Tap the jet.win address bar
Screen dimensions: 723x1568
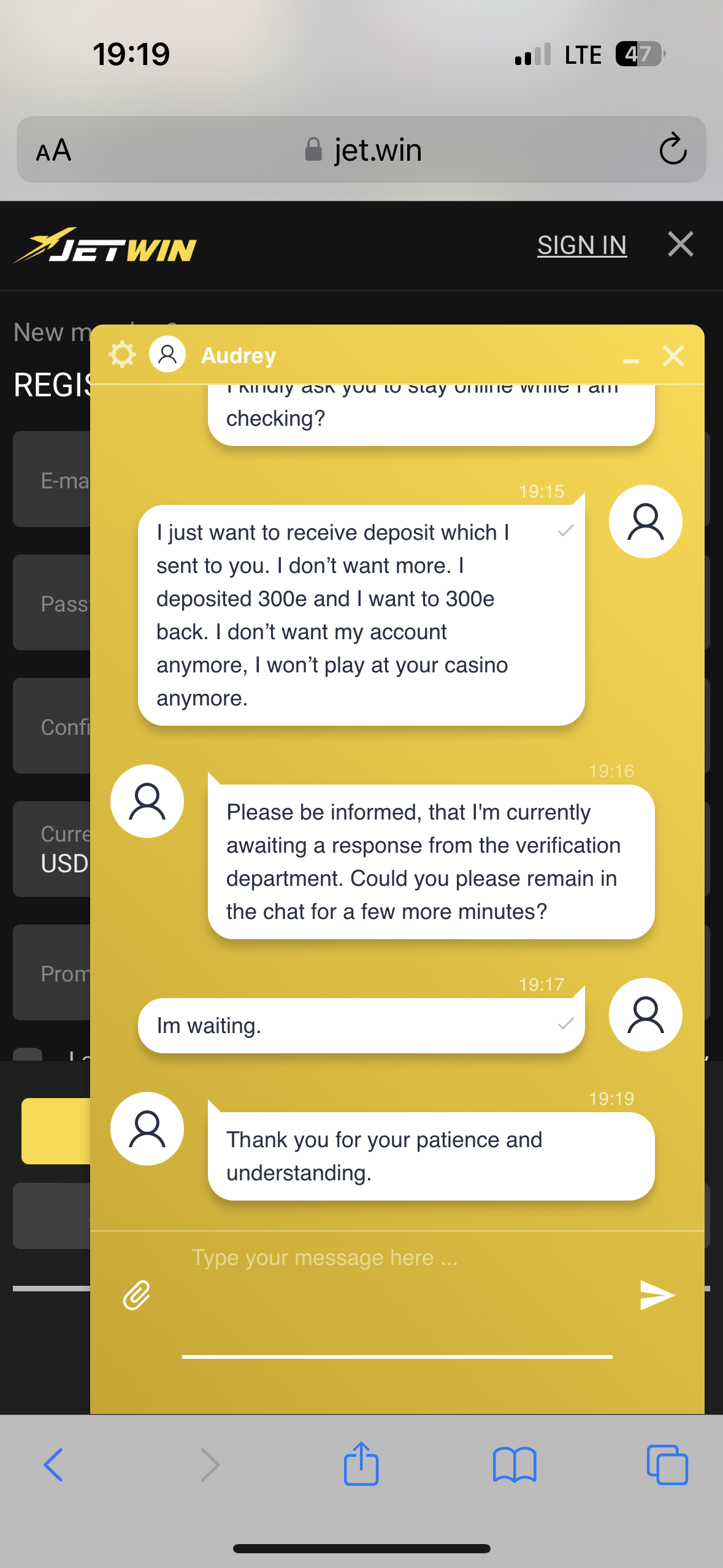[363, 150]
